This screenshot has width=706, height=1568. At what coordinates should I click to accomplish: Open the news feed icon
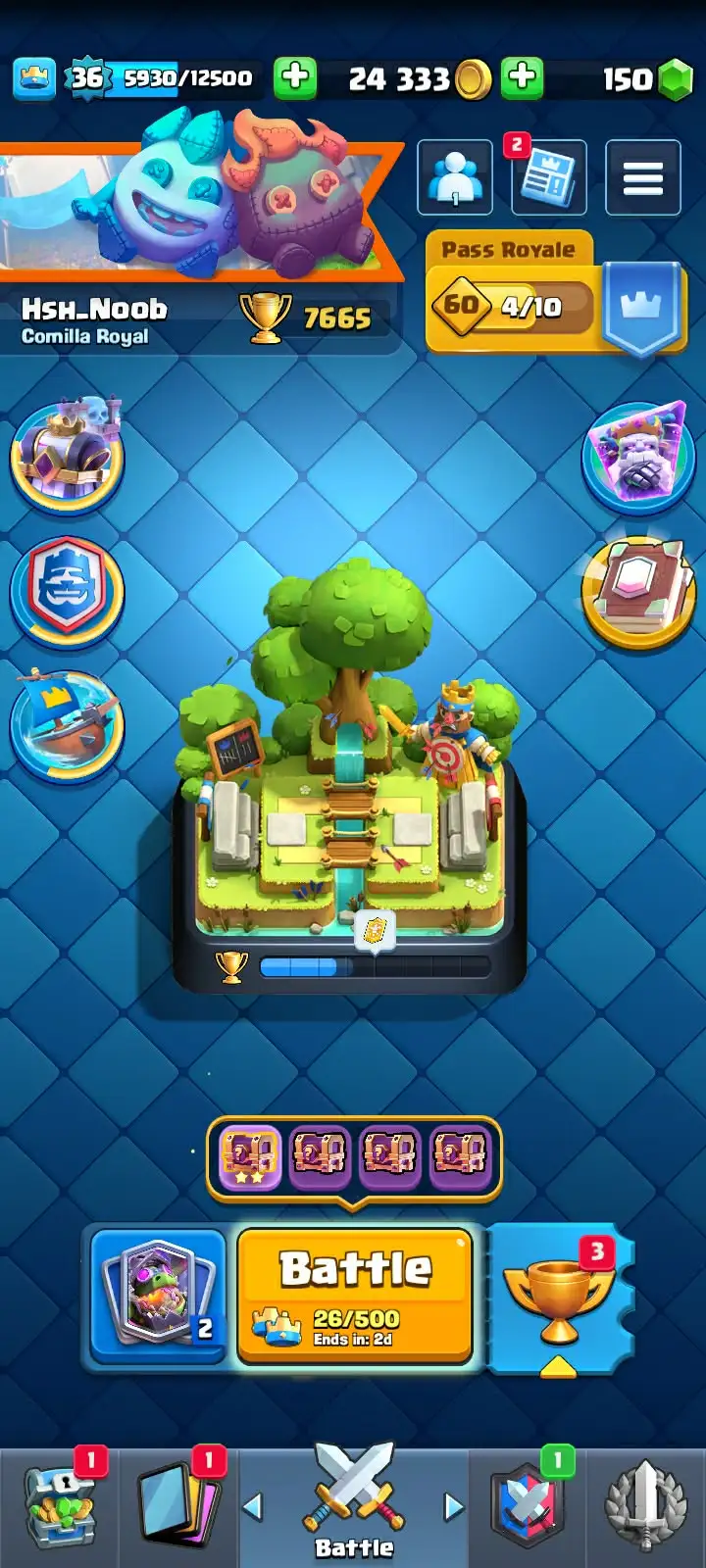pos(549,177)
